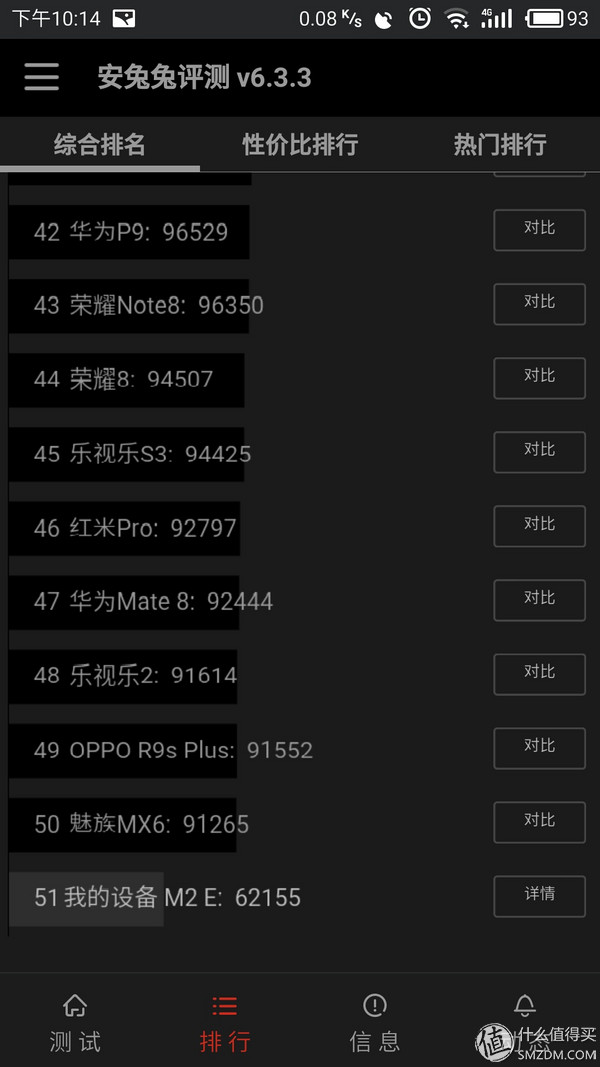The height and width of the screenshot is (1067, 600).
Task: Switch to the 热门排行 tab
Action: pos(500,144)
